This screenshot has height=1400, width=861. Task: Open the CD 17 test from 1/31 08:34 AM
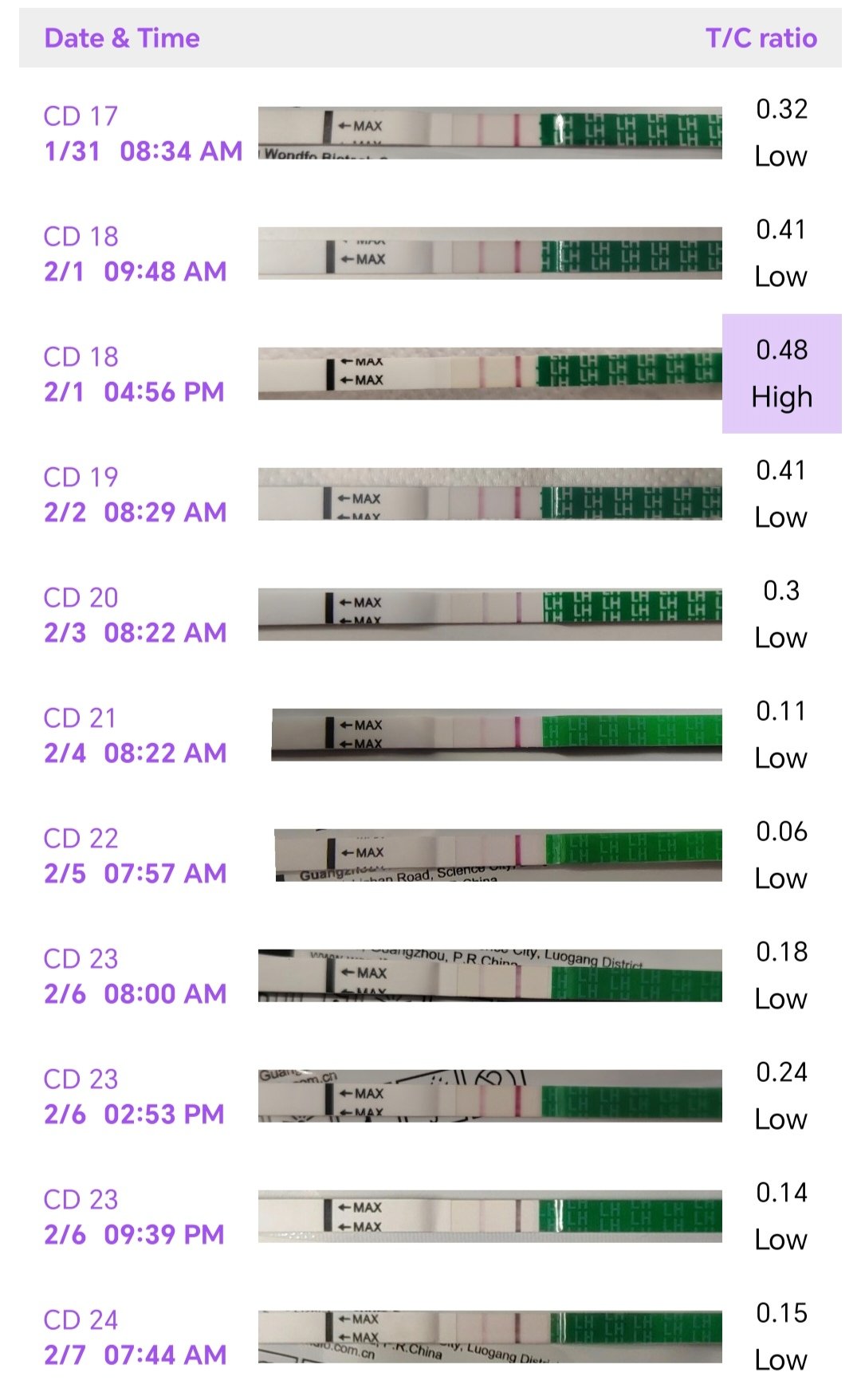point(431,133)
